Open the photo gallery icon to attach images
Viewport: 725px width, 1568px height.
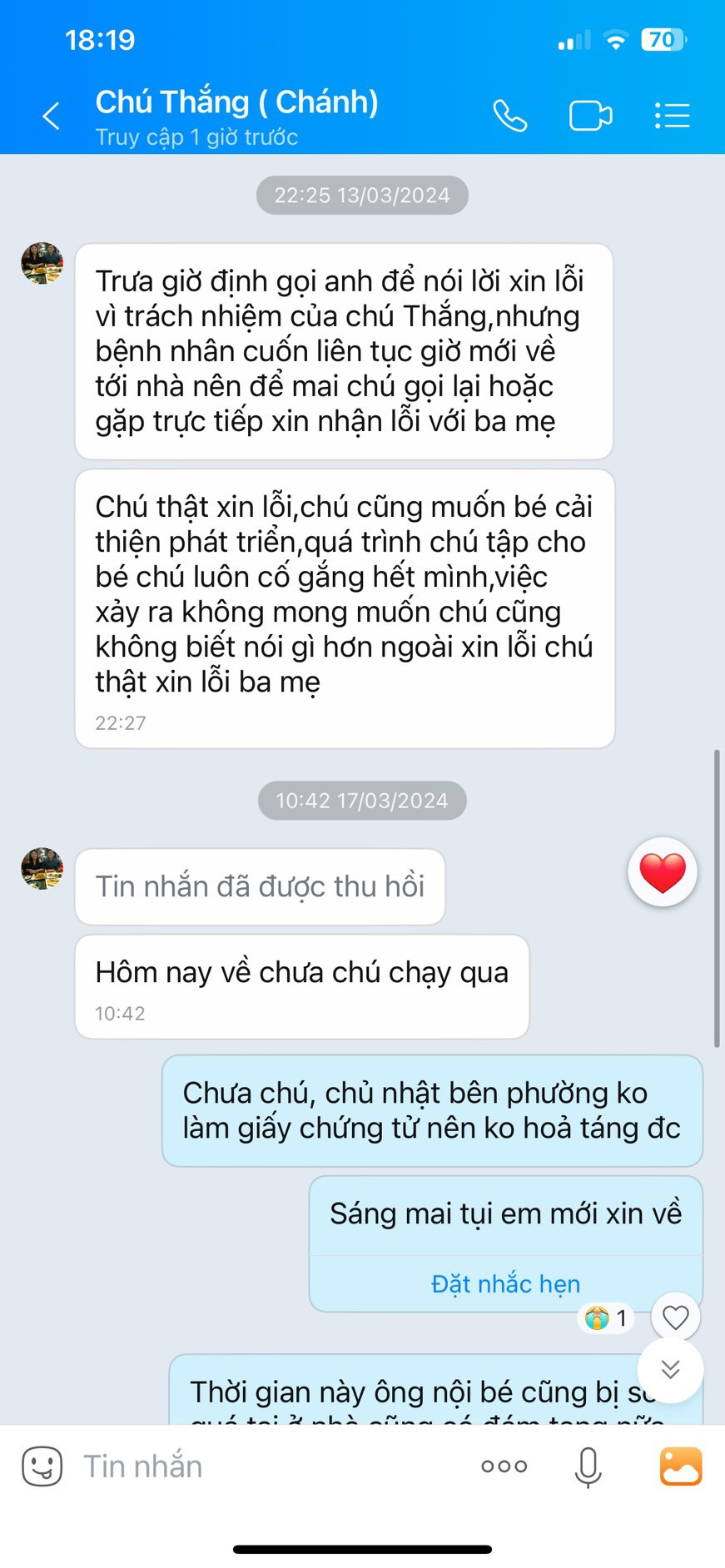[x=680, y=1466]
